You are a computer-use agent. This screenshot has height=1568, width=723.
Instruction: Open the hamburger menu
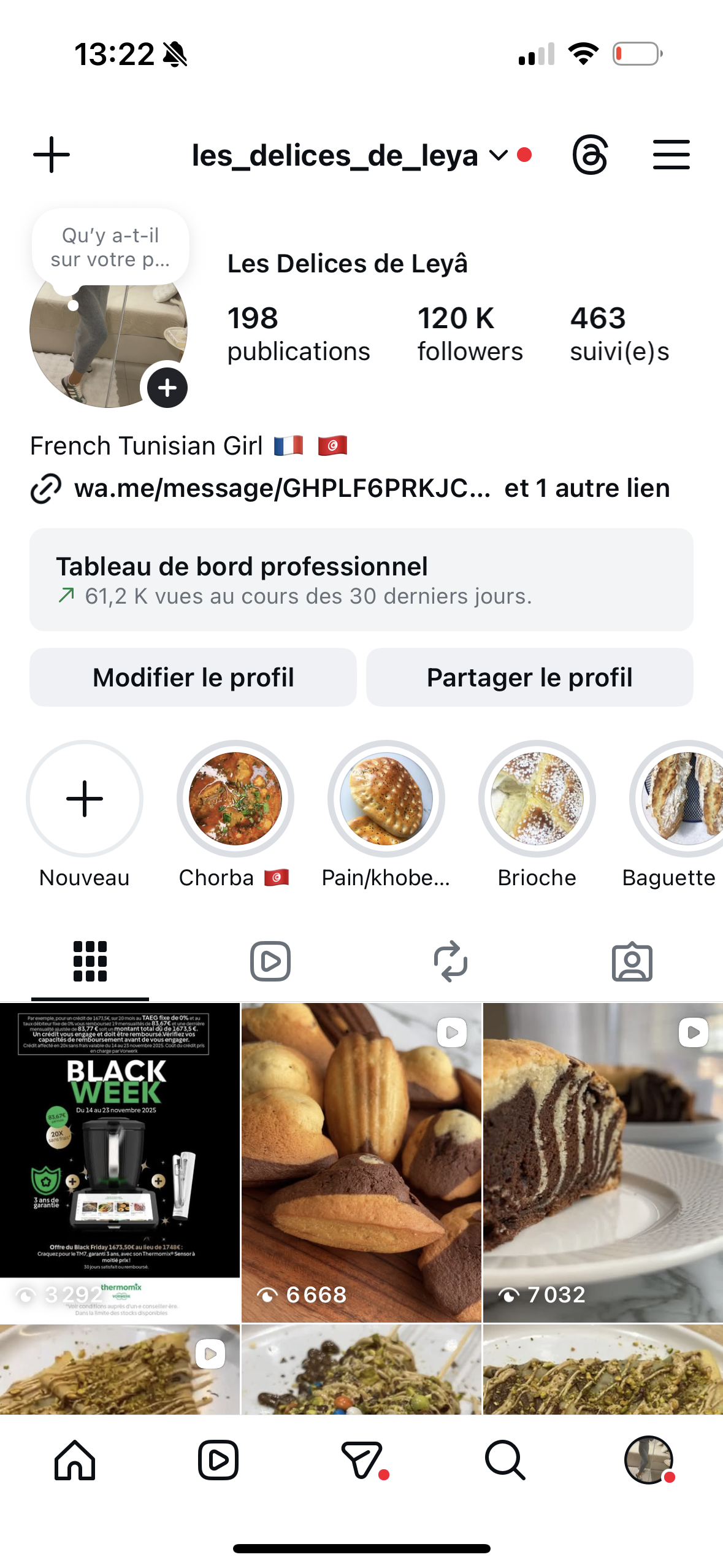pyautogui.click(x=671, y=155)
